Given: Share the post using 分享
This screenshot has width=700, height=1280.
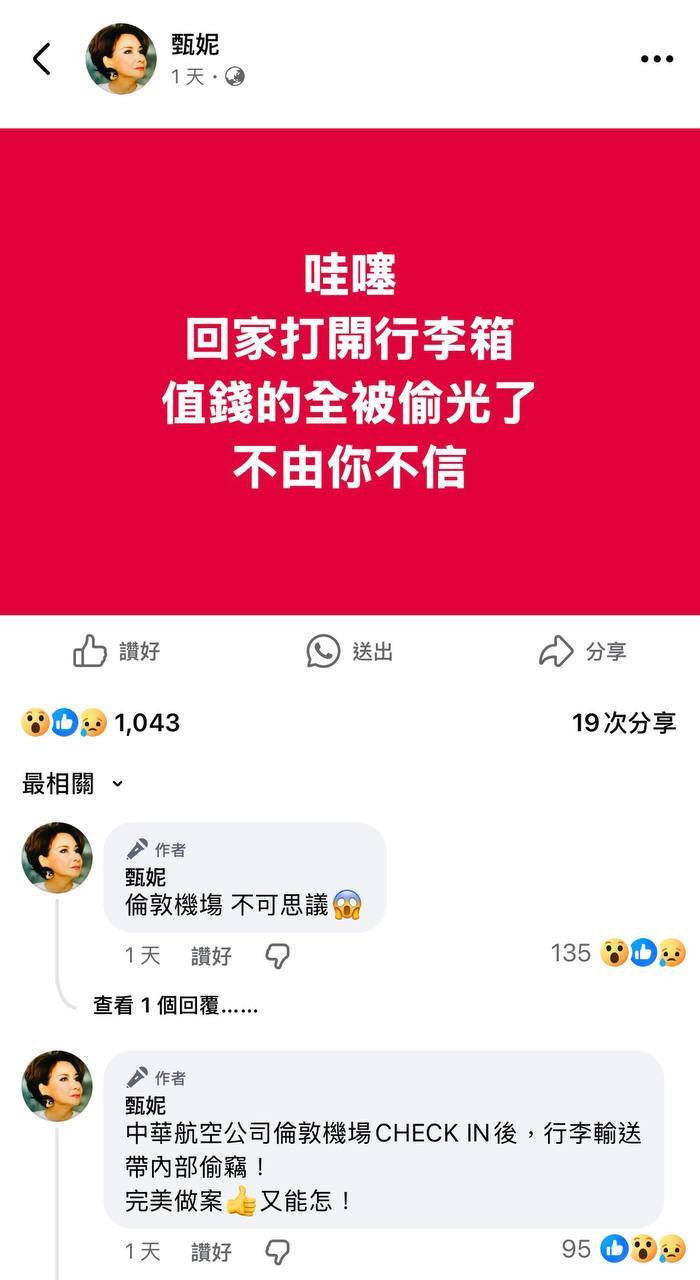Looking at the screenshot, I should pyautogui.click(x=582, y=652).
